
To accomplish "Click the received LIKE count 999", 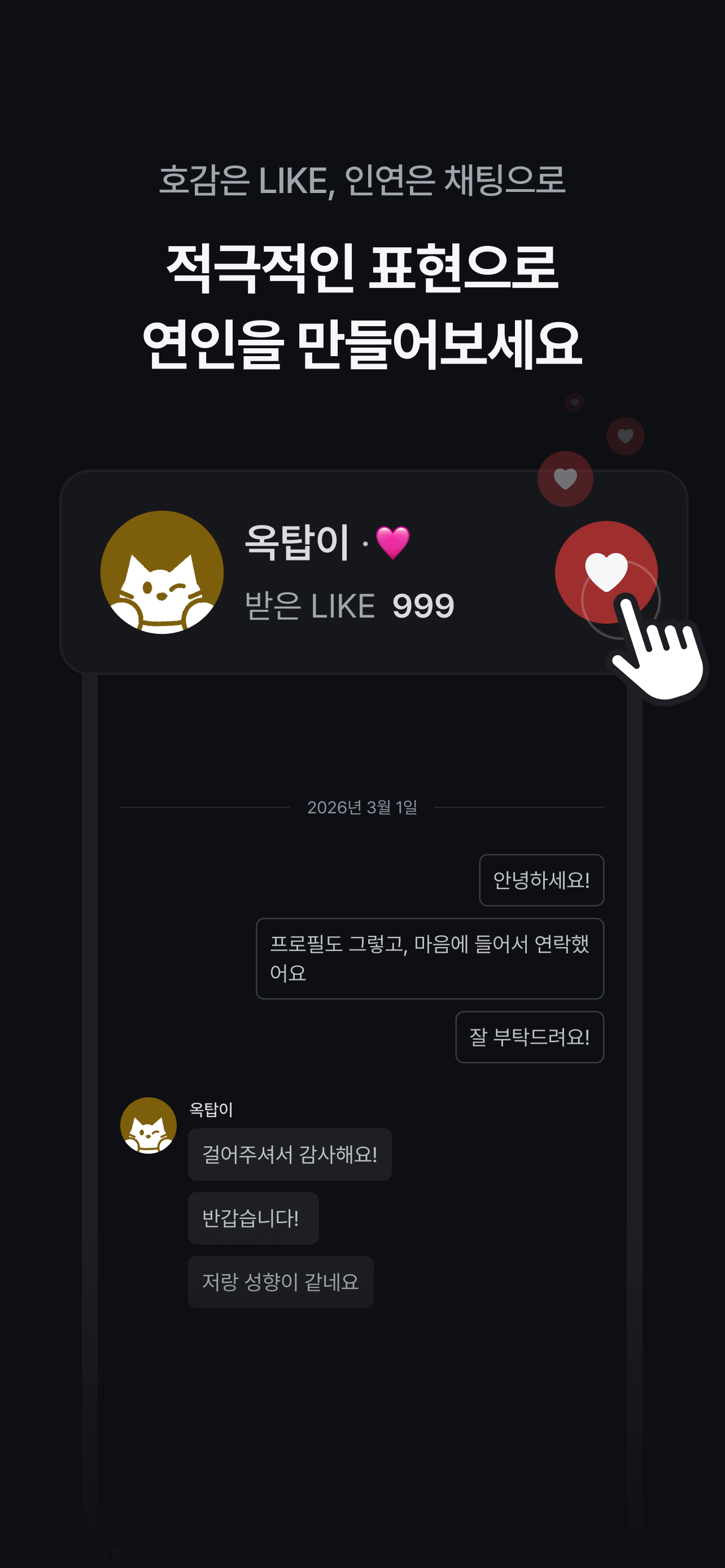I will tap(422, 605).
